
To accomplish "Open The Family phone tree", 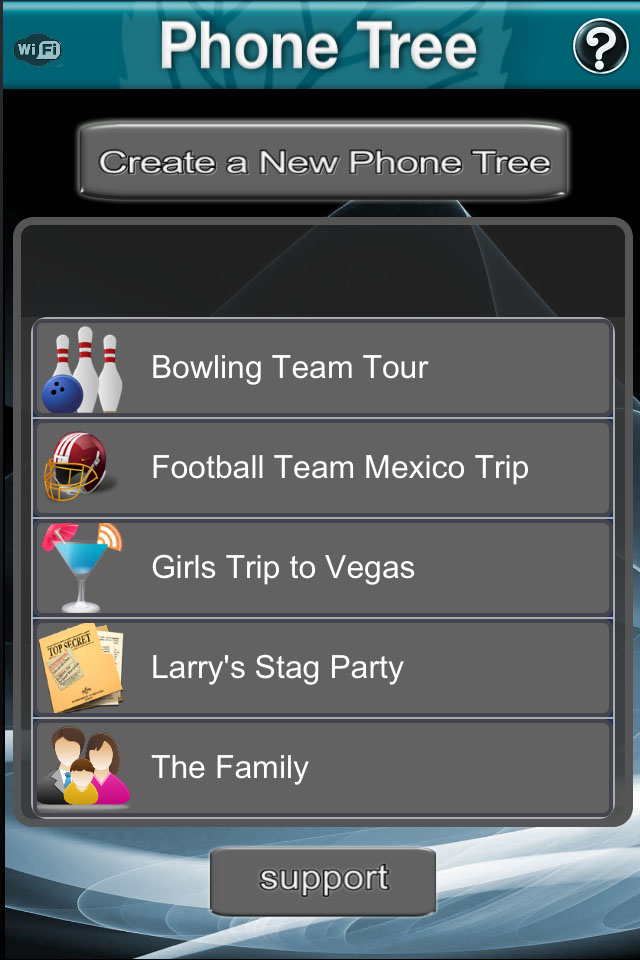I will 322,768.
